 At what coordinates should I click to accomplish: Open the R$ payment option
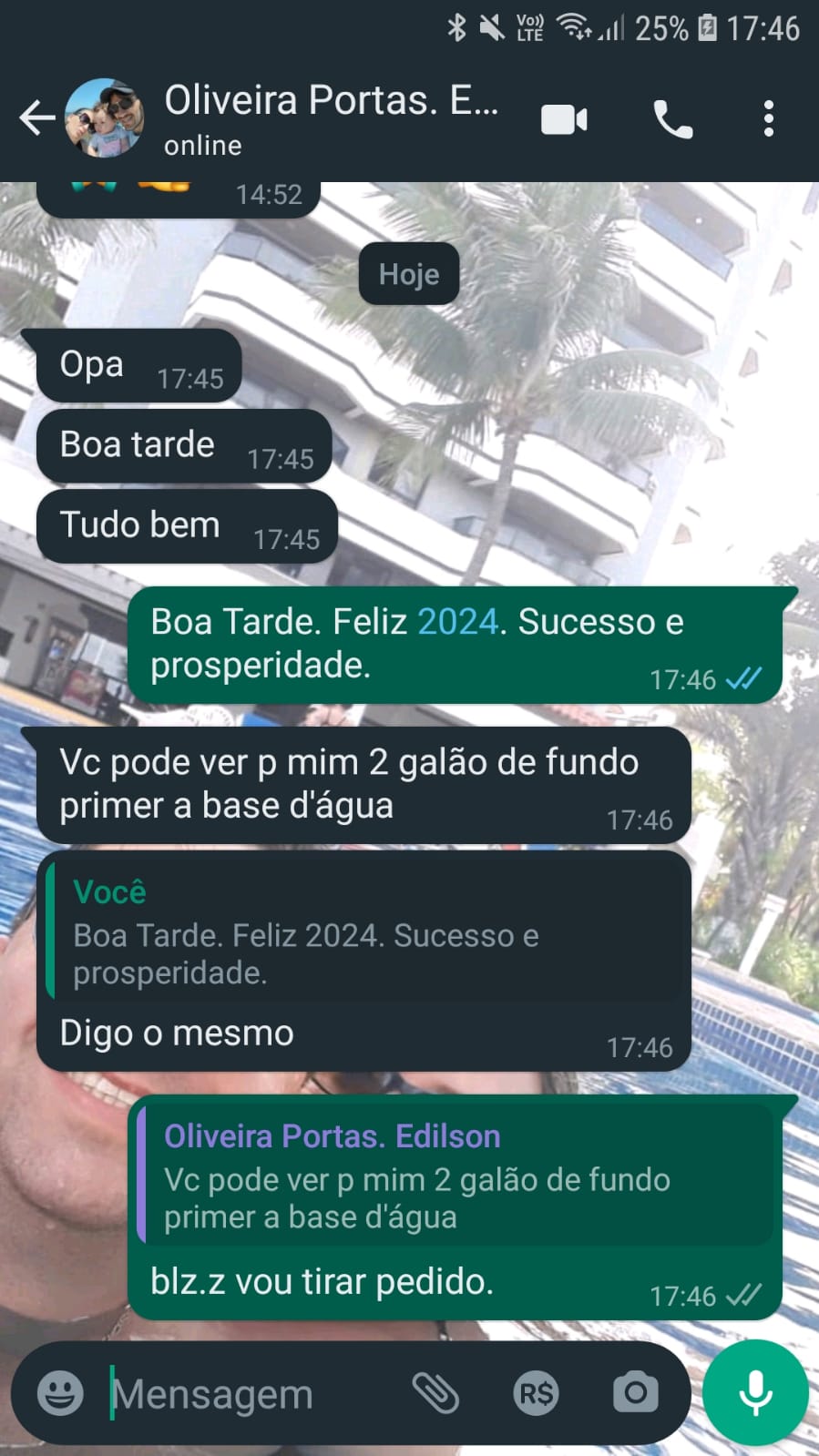536,1392
